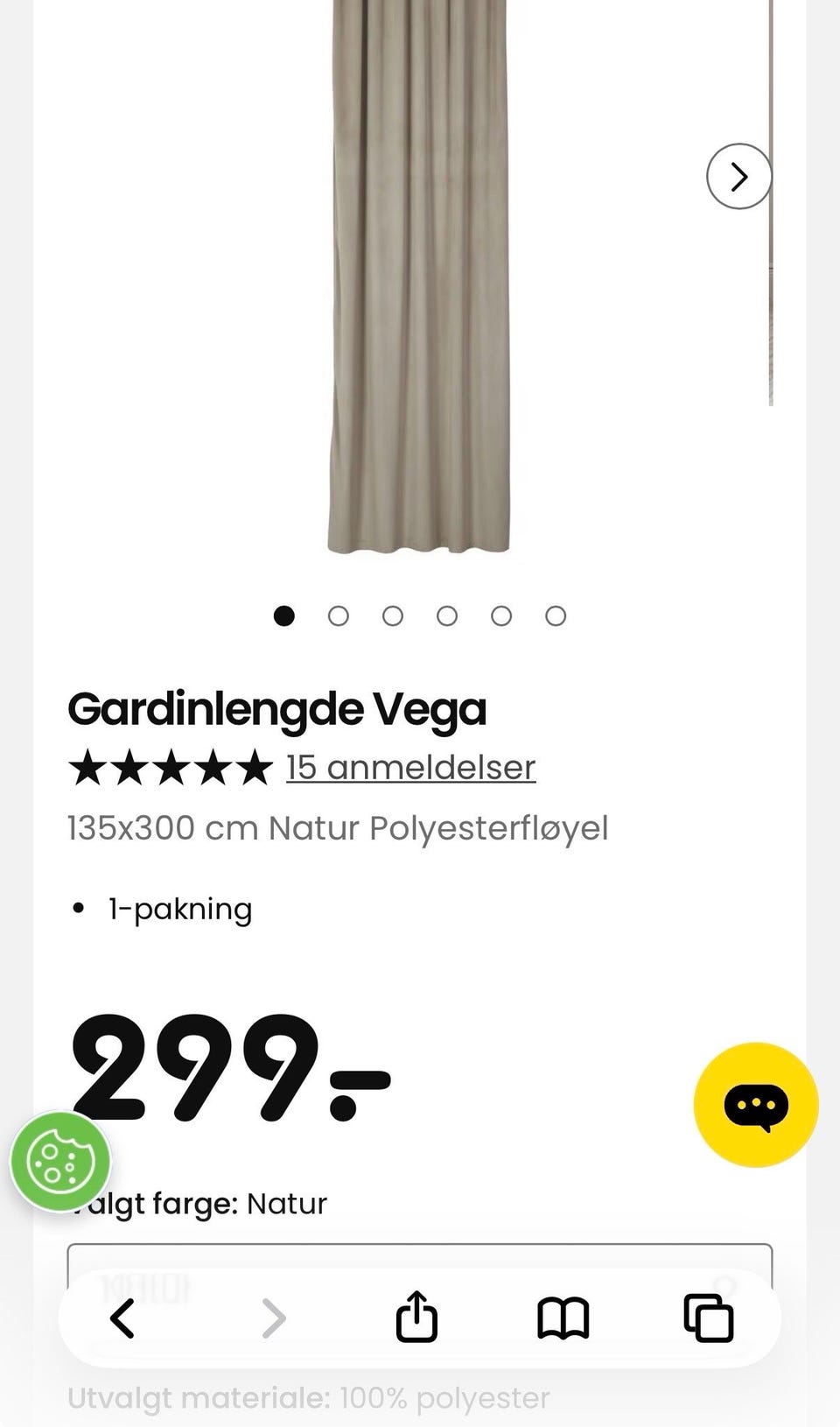Tap the 1-pakning bullet item
This screenshot has height=1427, width=840.
pyautogui.click(x=179, y=909)
